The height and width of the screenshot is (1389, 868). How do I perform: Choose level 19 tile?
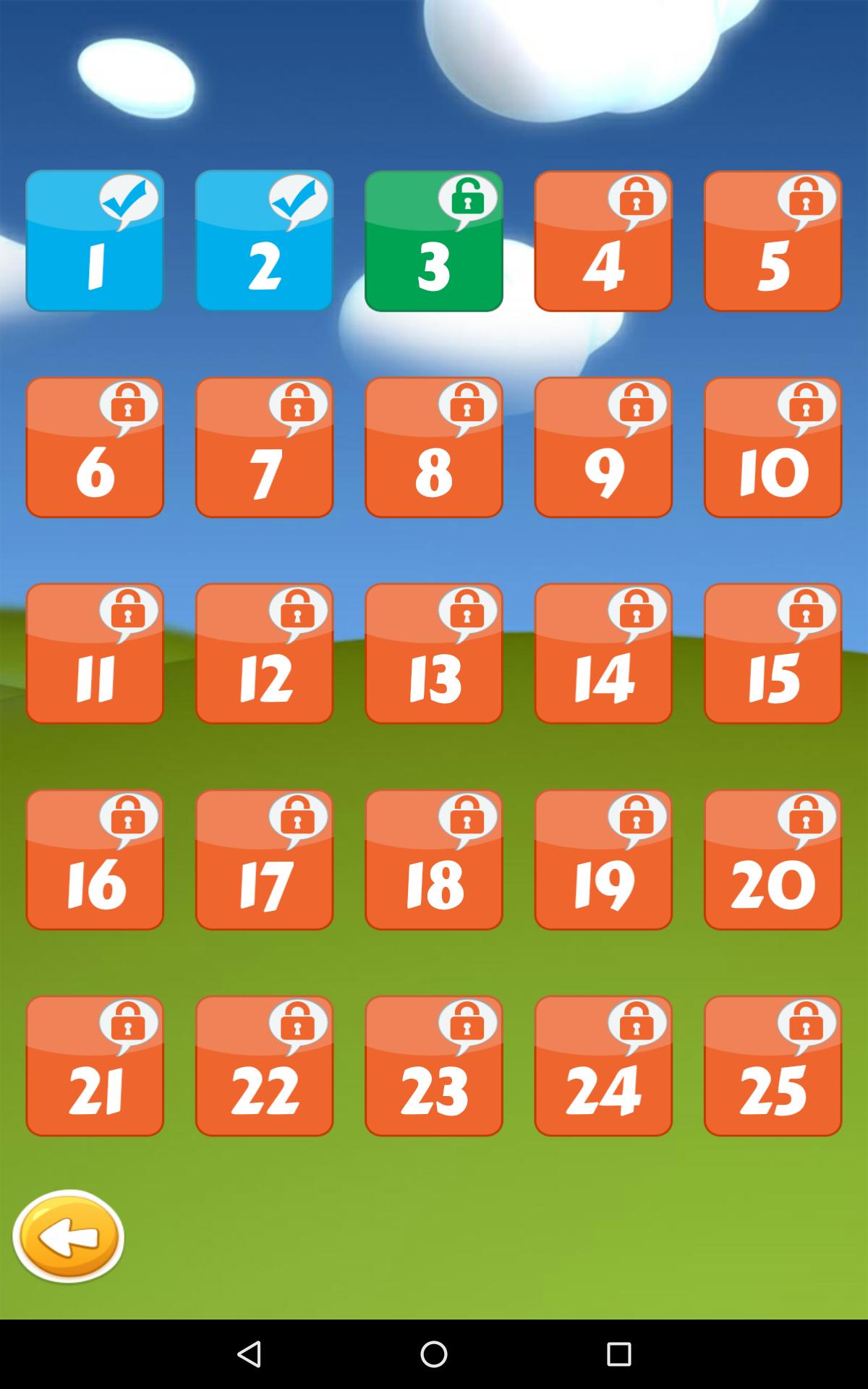(x=603, y=859)
